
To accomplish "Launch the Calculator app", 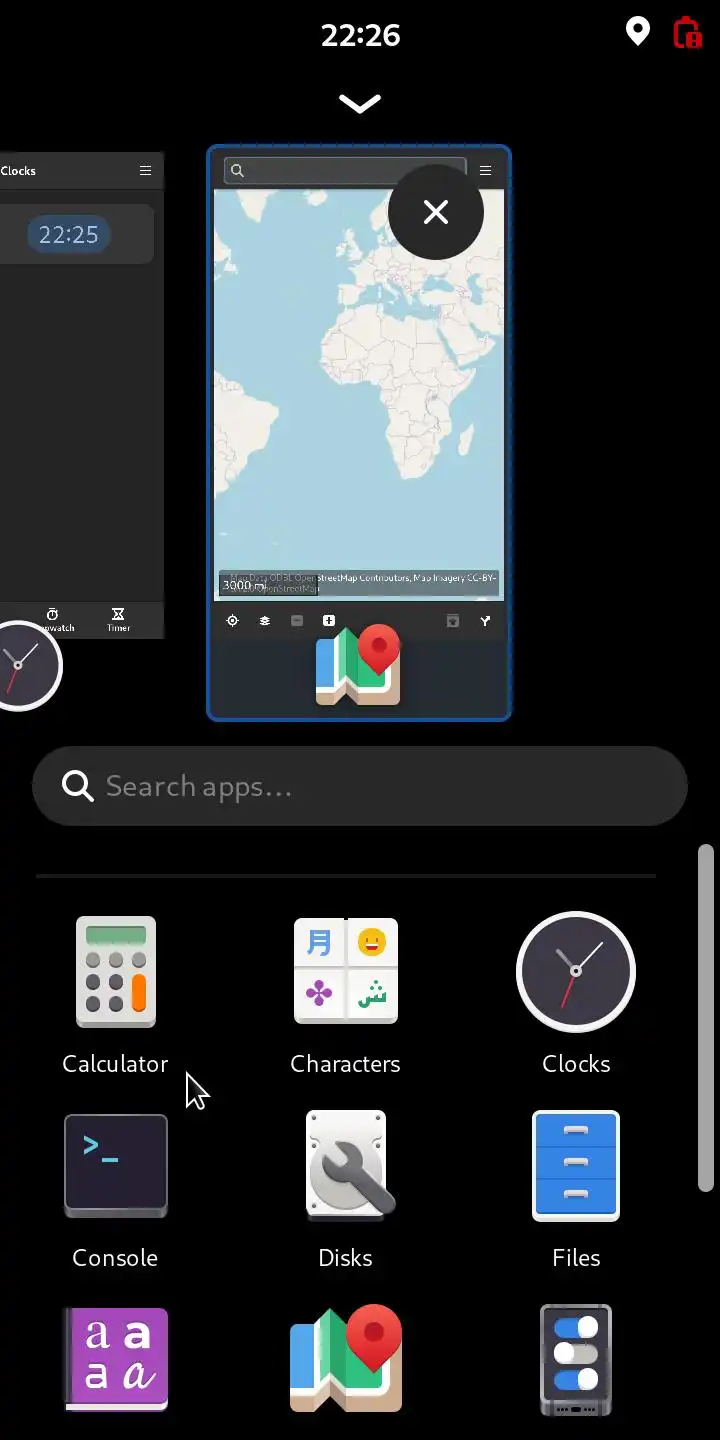I will coord(116,972).
